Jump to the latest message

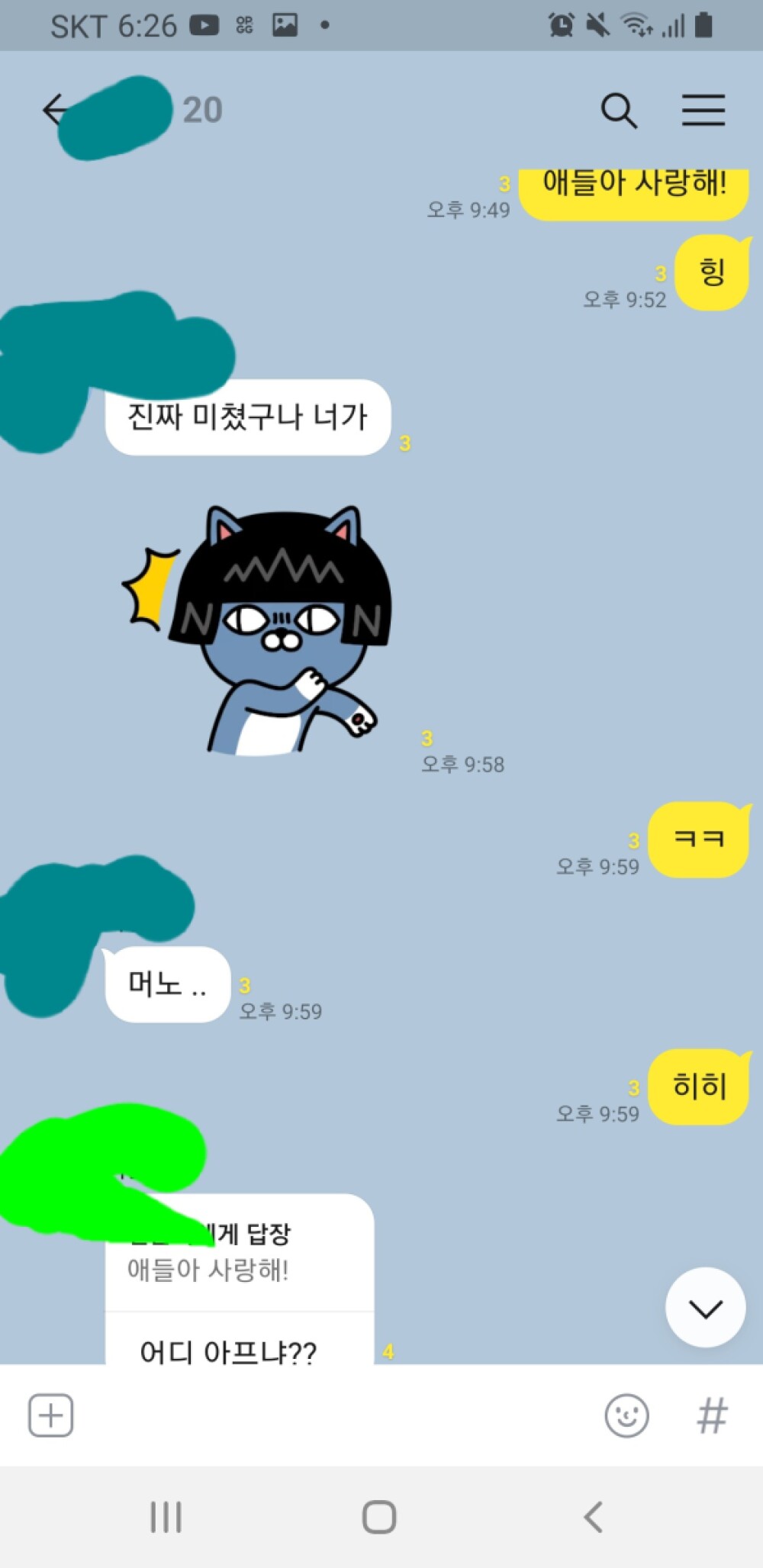(705, 1308)
